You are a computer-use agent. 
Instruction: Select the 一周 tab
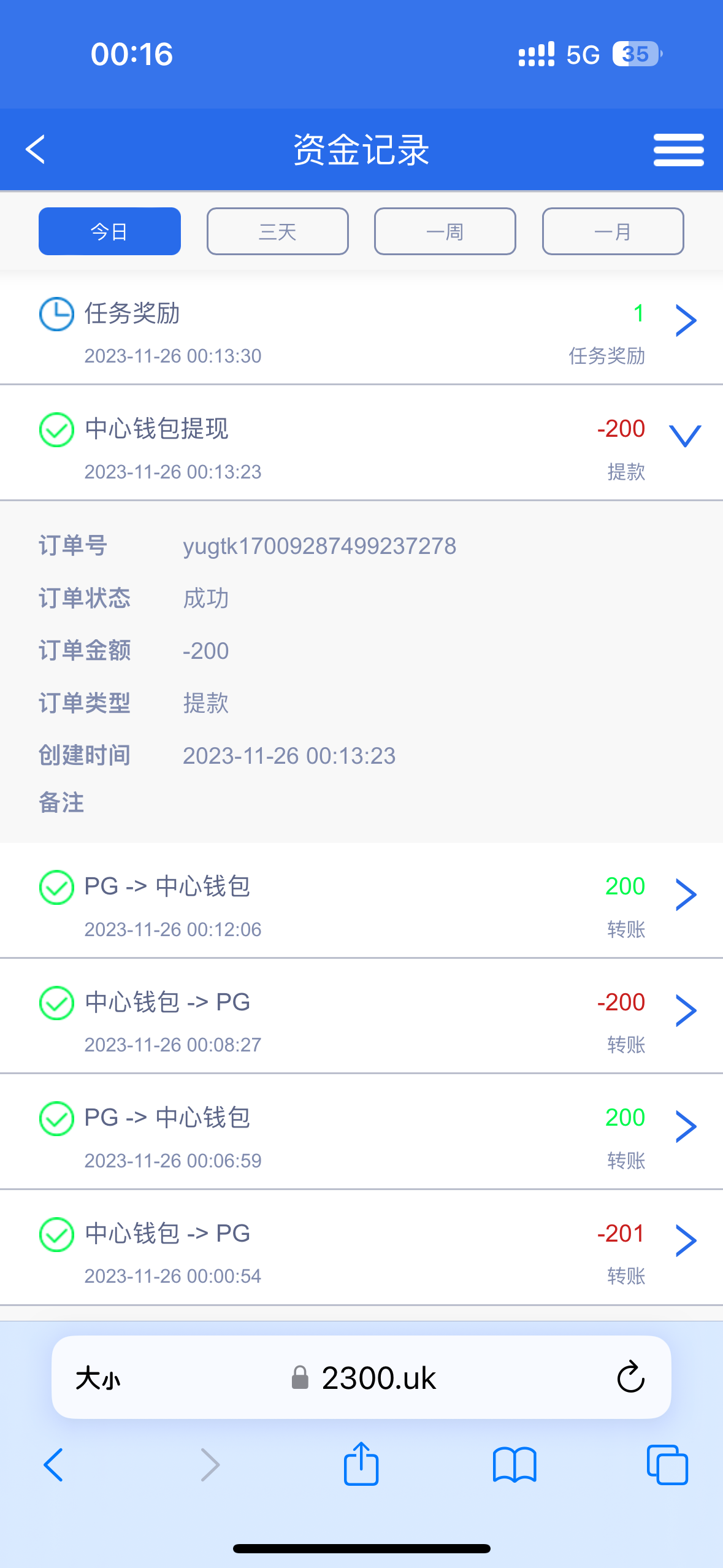pos(445,231)
